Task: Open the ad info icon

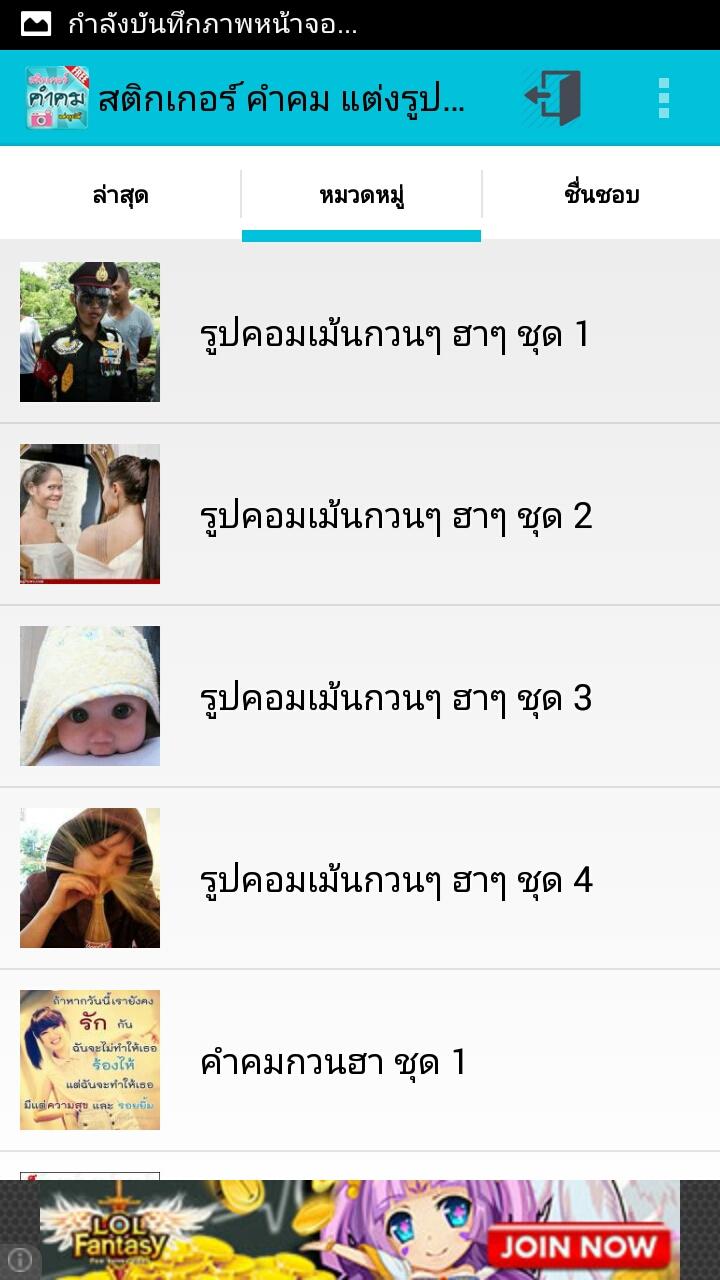Action: point(20,1260)
